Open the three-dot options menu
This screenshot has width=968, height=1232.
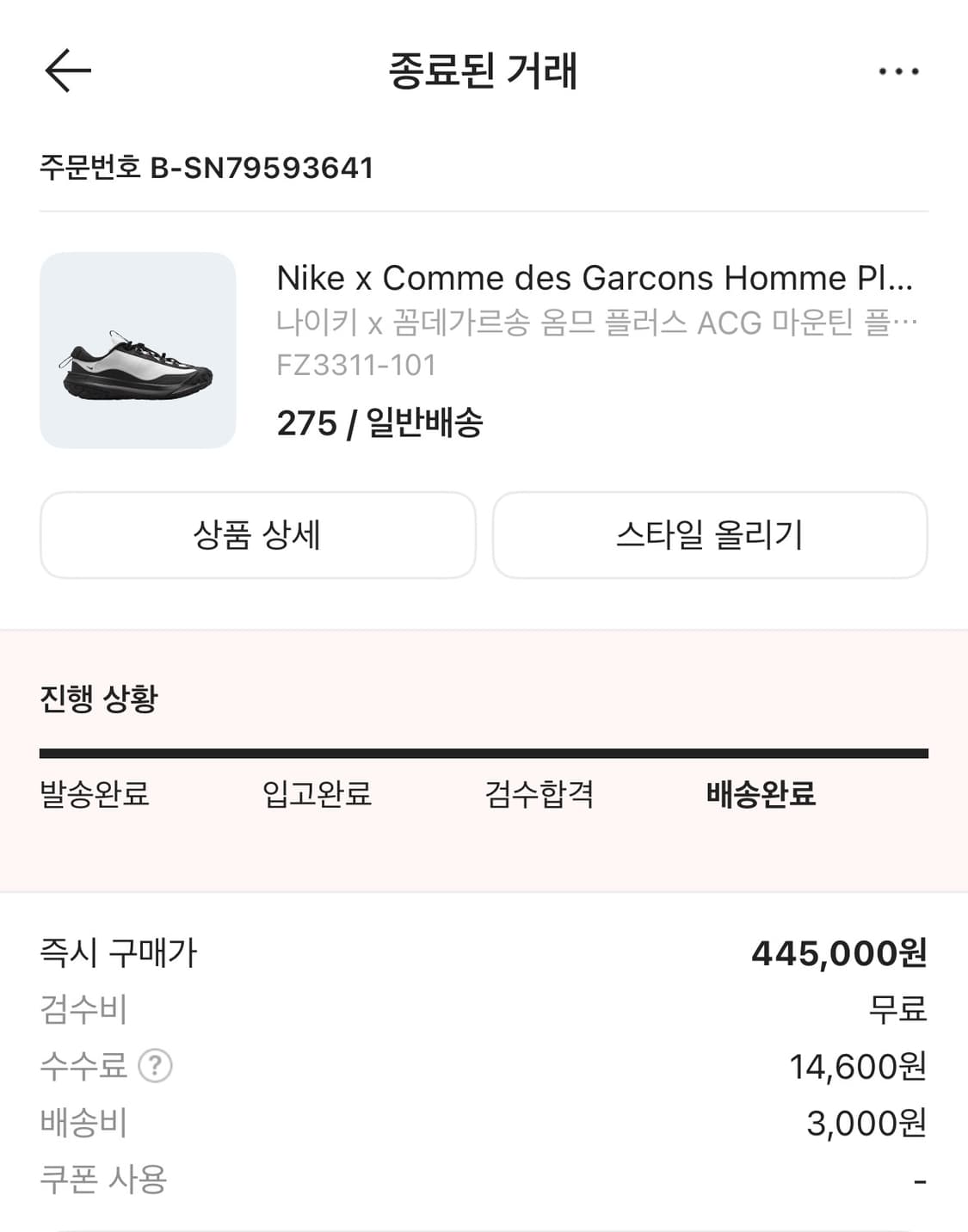[x=897, y=71]
